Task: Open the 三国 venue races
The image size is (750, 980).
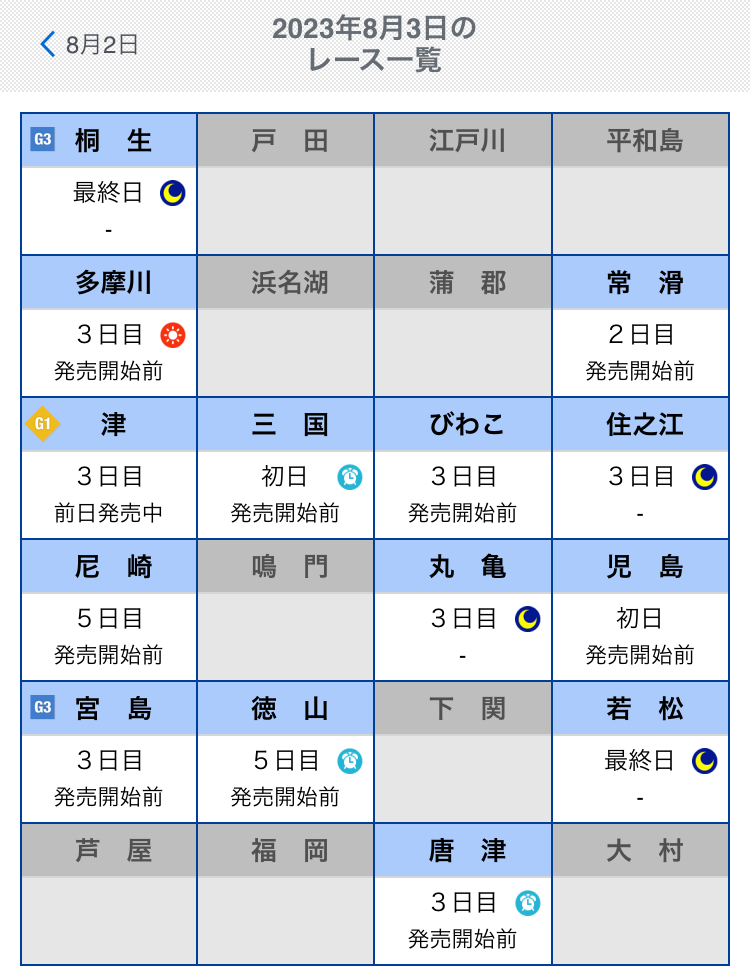Action: (x=285, y=425)
